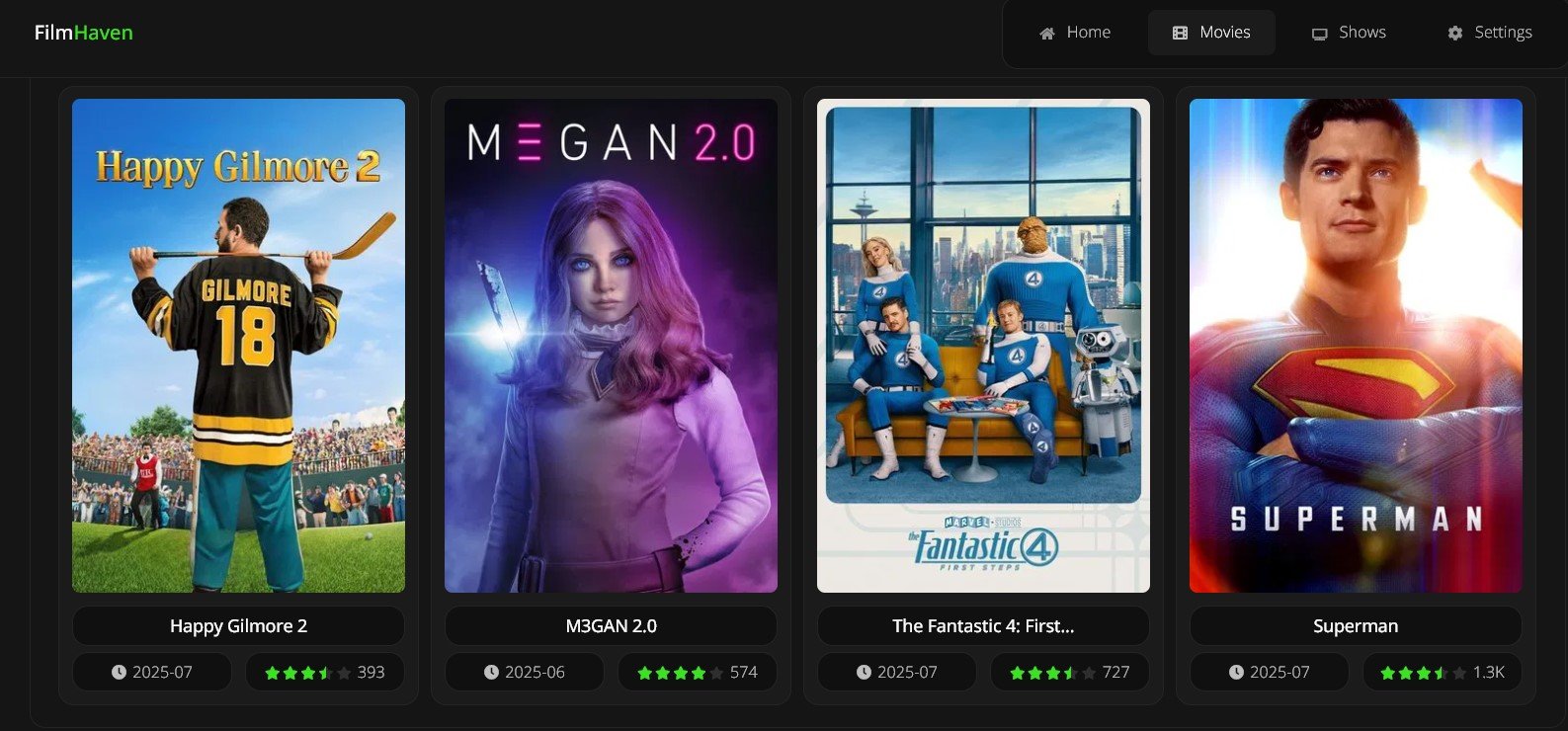The height and width of the screenshot is (731, 1568).
Task: Open the Happy Gilmore 2 poster
Action: click(x=238, y=346)
